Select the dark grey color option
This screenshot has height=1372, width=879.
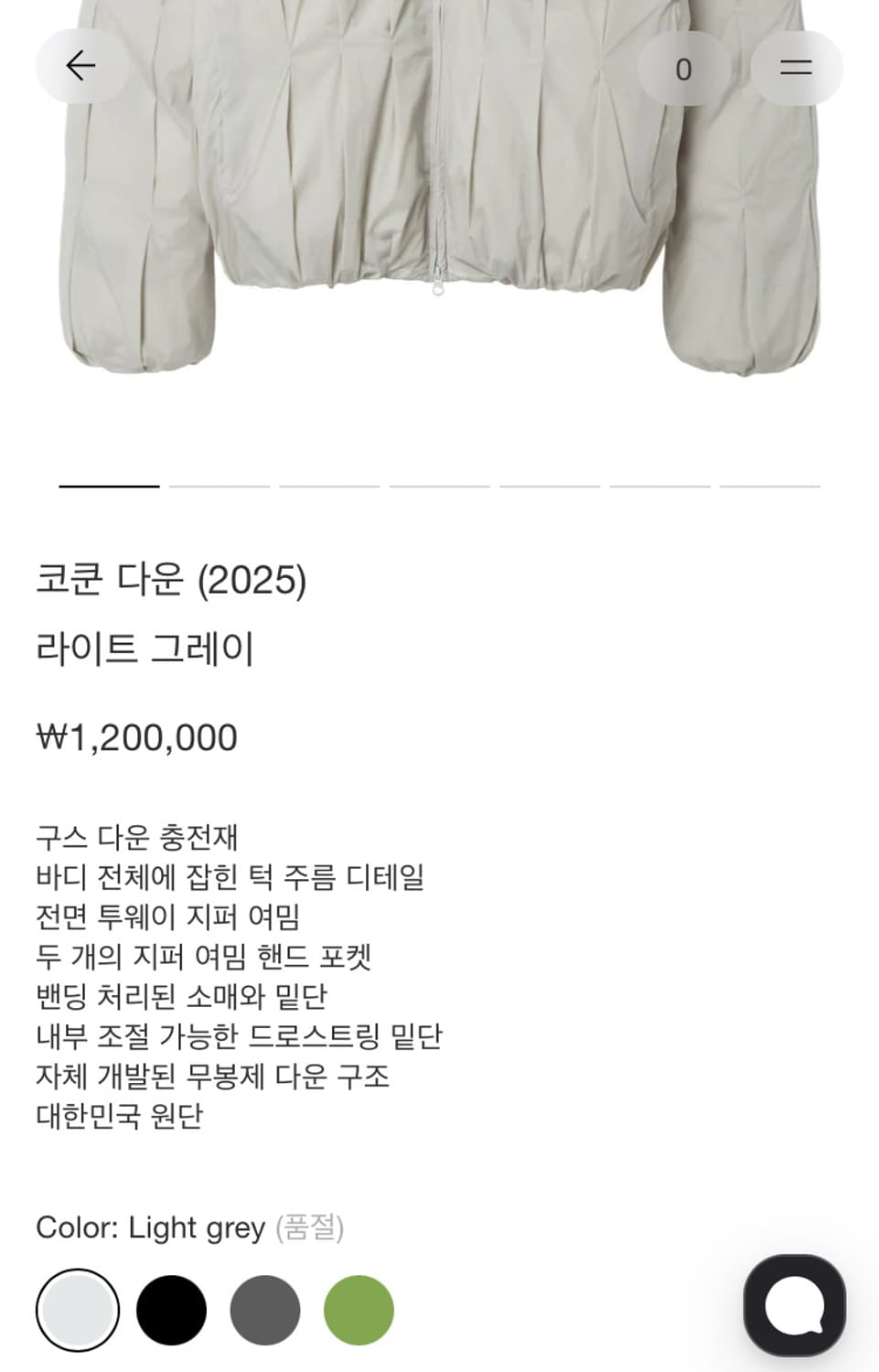click(x=265, y=1310)
